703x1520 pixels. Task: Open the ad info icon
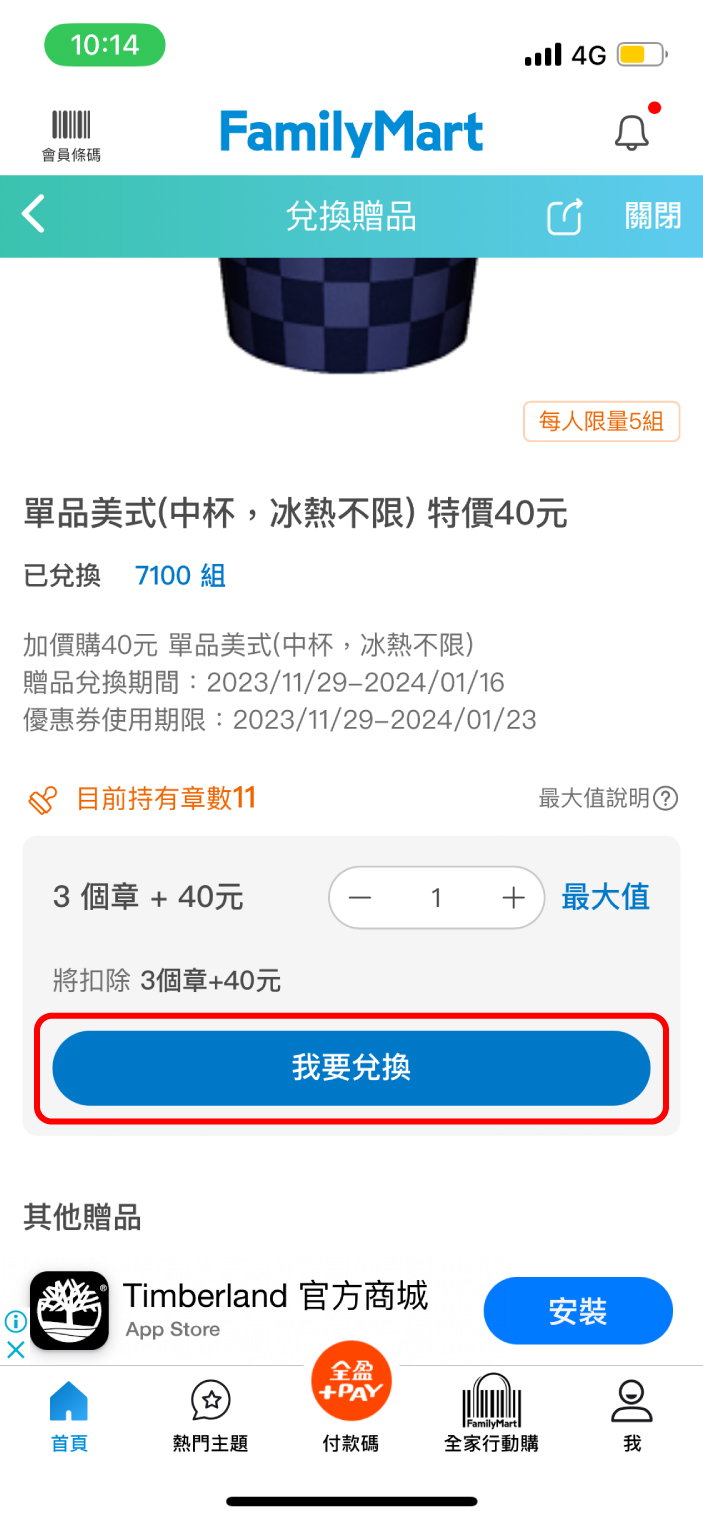tap(15, 1322)
